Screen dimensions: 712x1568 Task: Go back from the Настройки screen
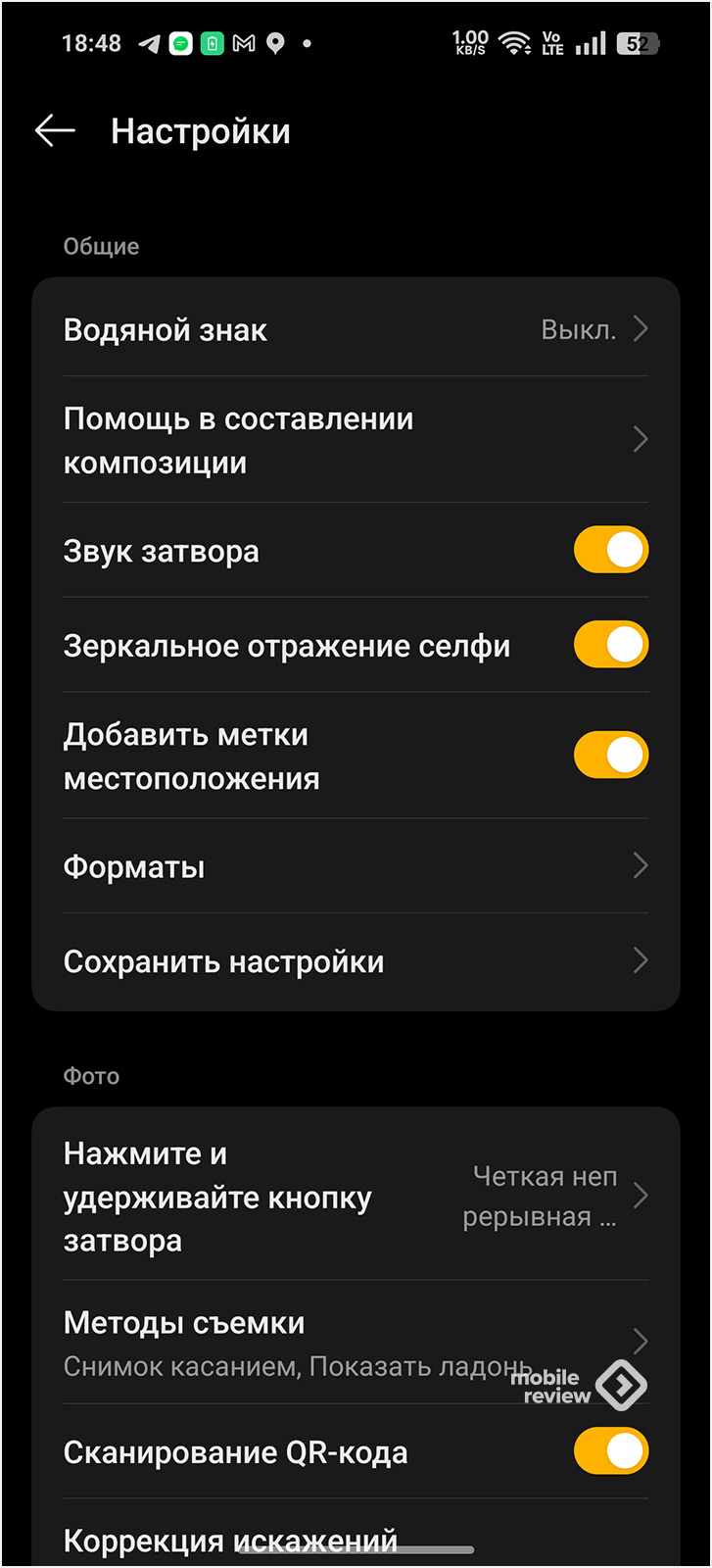55,131
